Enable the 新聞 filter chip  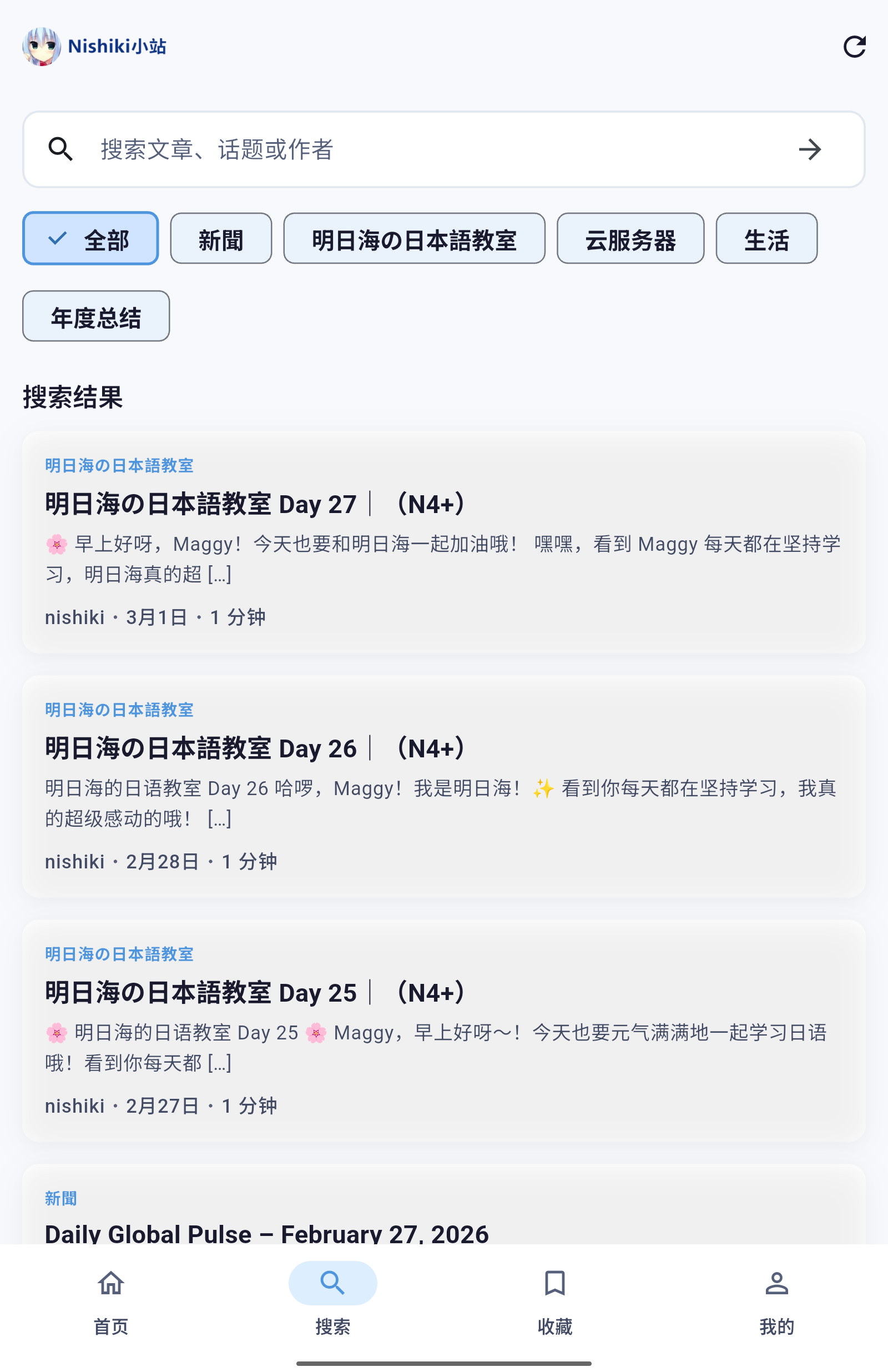click(x=221, y=239)
